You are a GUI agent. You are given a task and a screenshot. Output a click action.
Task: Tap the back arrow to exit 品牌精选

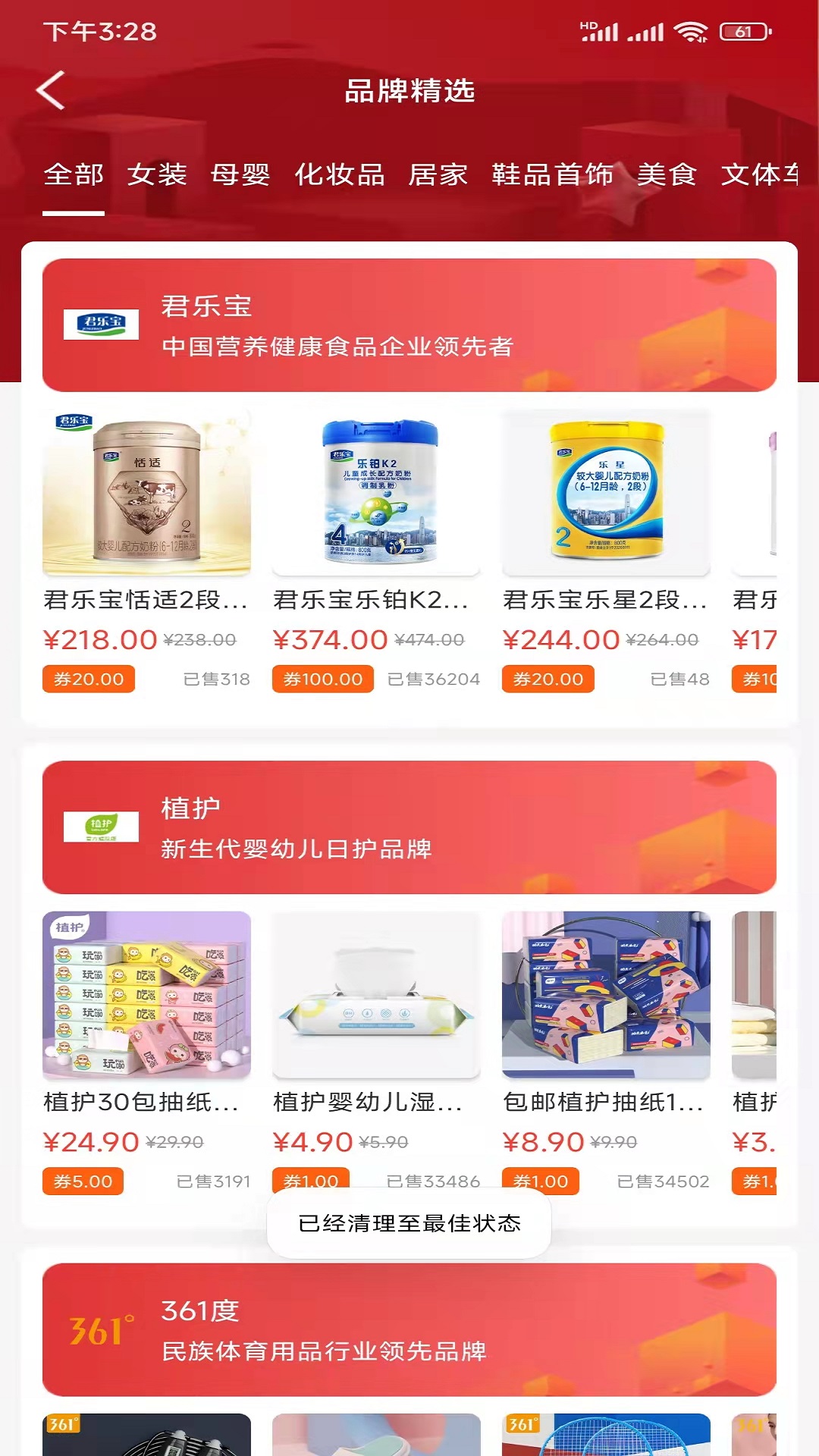(50, 89)
